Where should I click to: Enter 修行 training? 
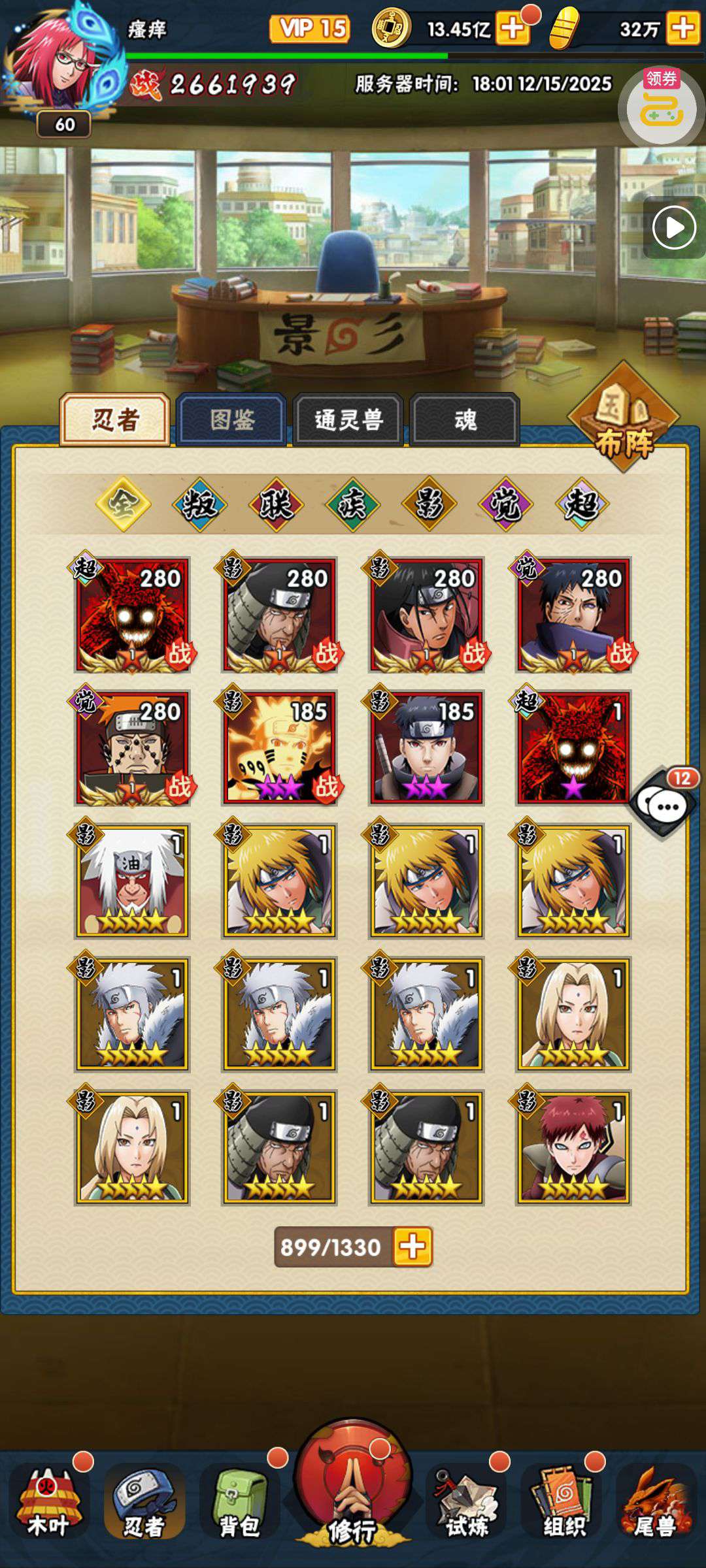point(353,1496)
